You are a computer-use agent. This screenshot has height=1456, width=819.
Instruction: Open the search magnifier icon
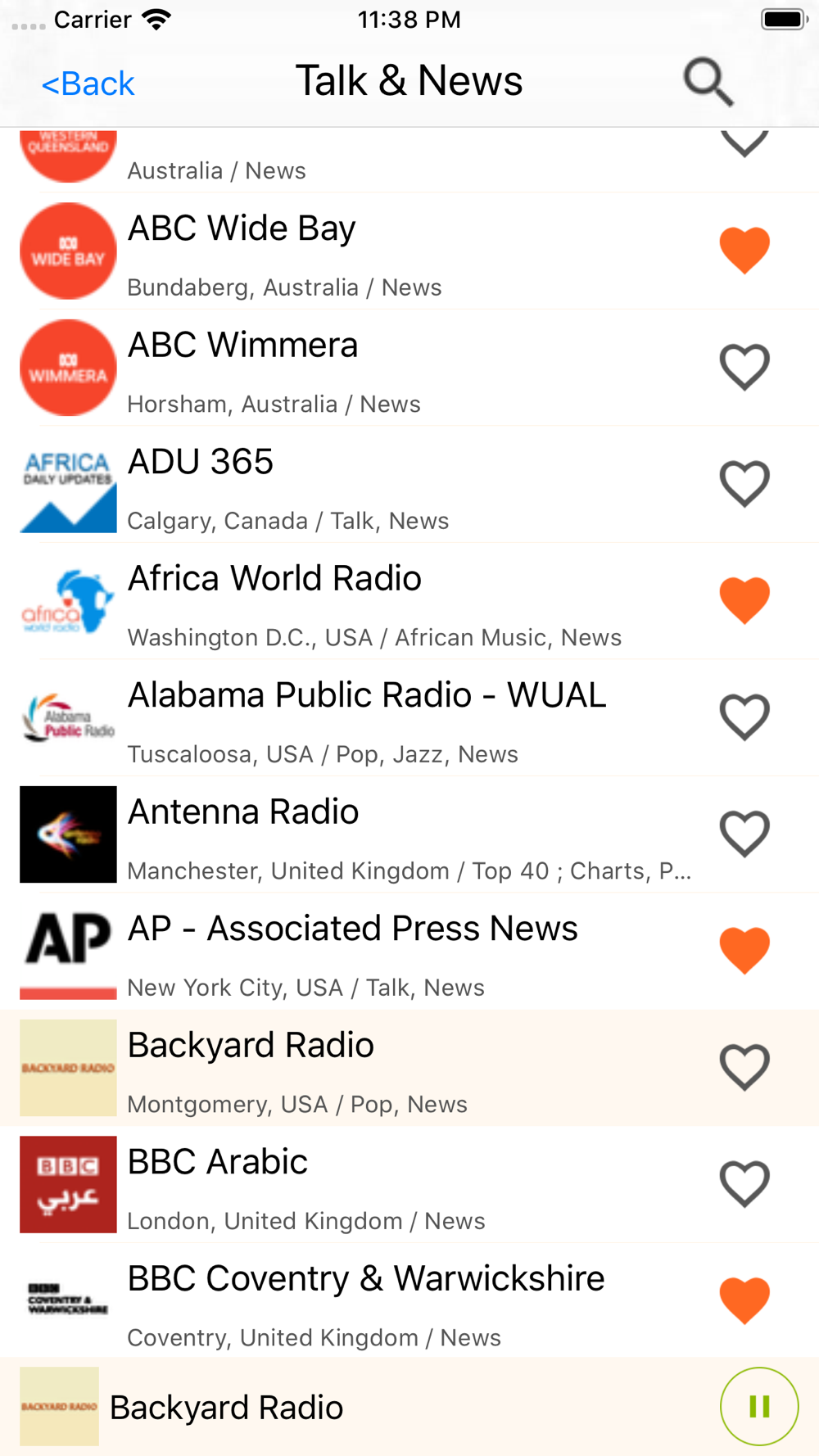[708, 82]
